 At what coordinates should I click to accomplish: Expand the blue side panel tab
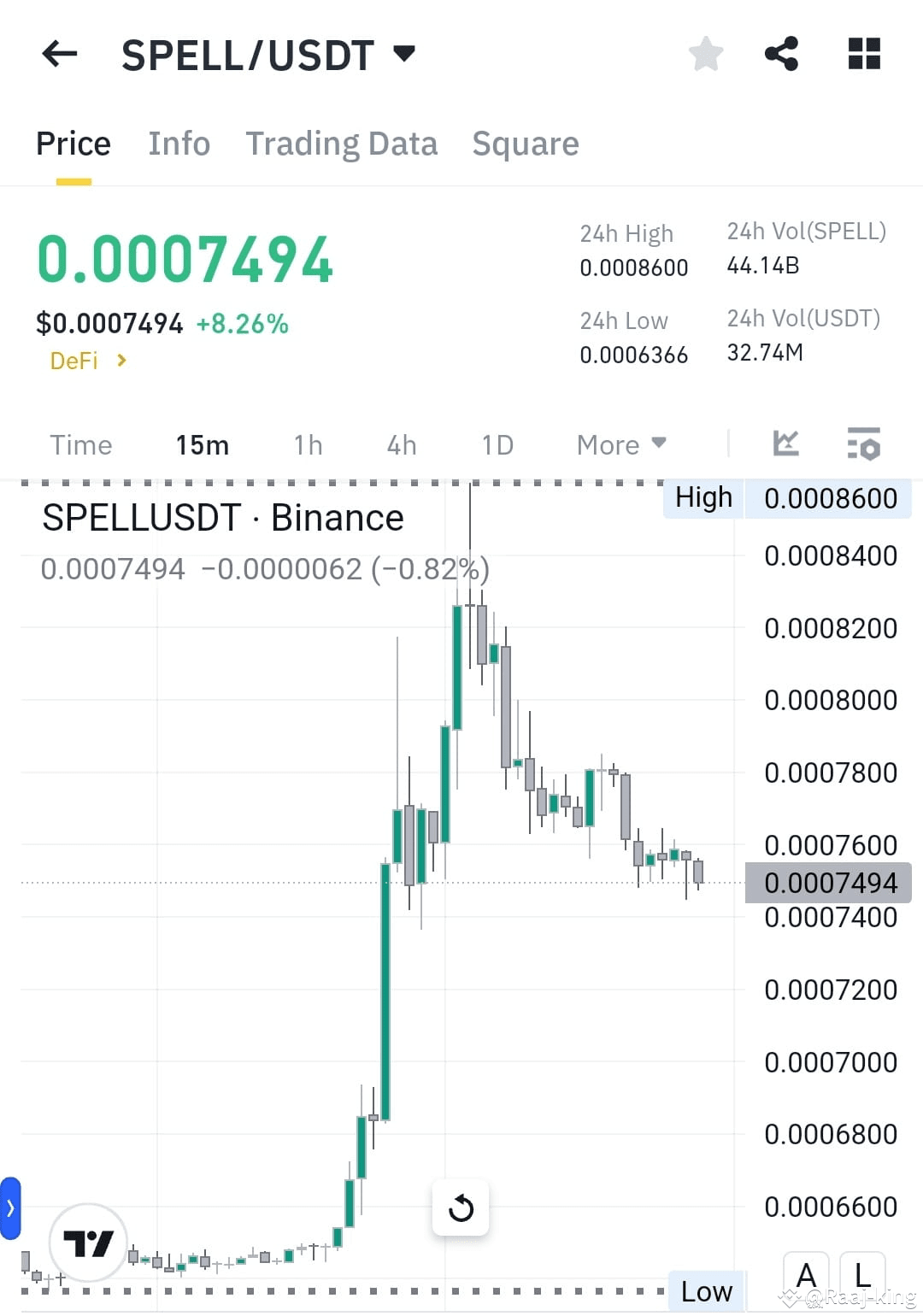pyautogui.click(x=10, y=1207)
